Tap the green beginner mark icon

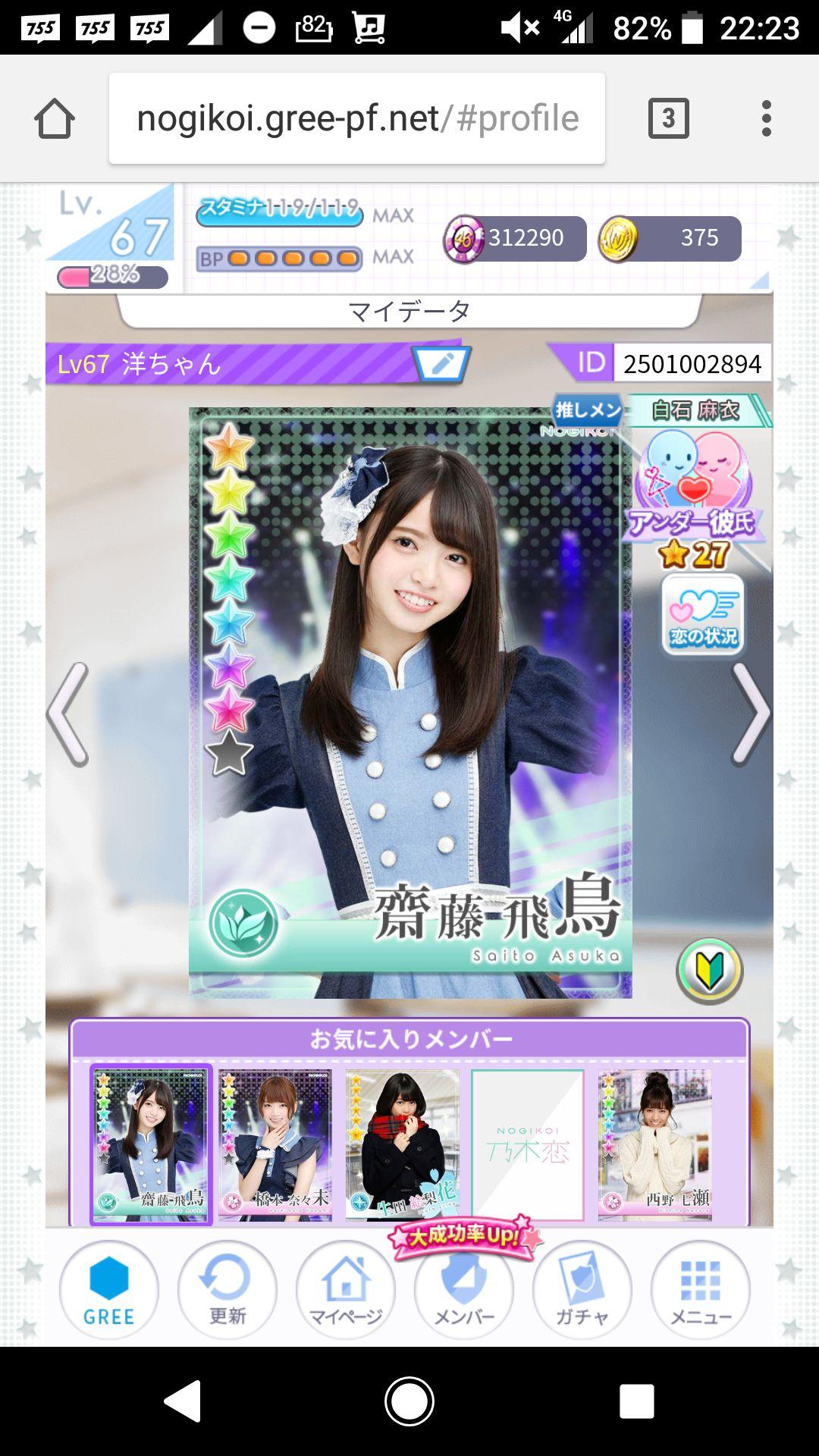tap(709, 971)
